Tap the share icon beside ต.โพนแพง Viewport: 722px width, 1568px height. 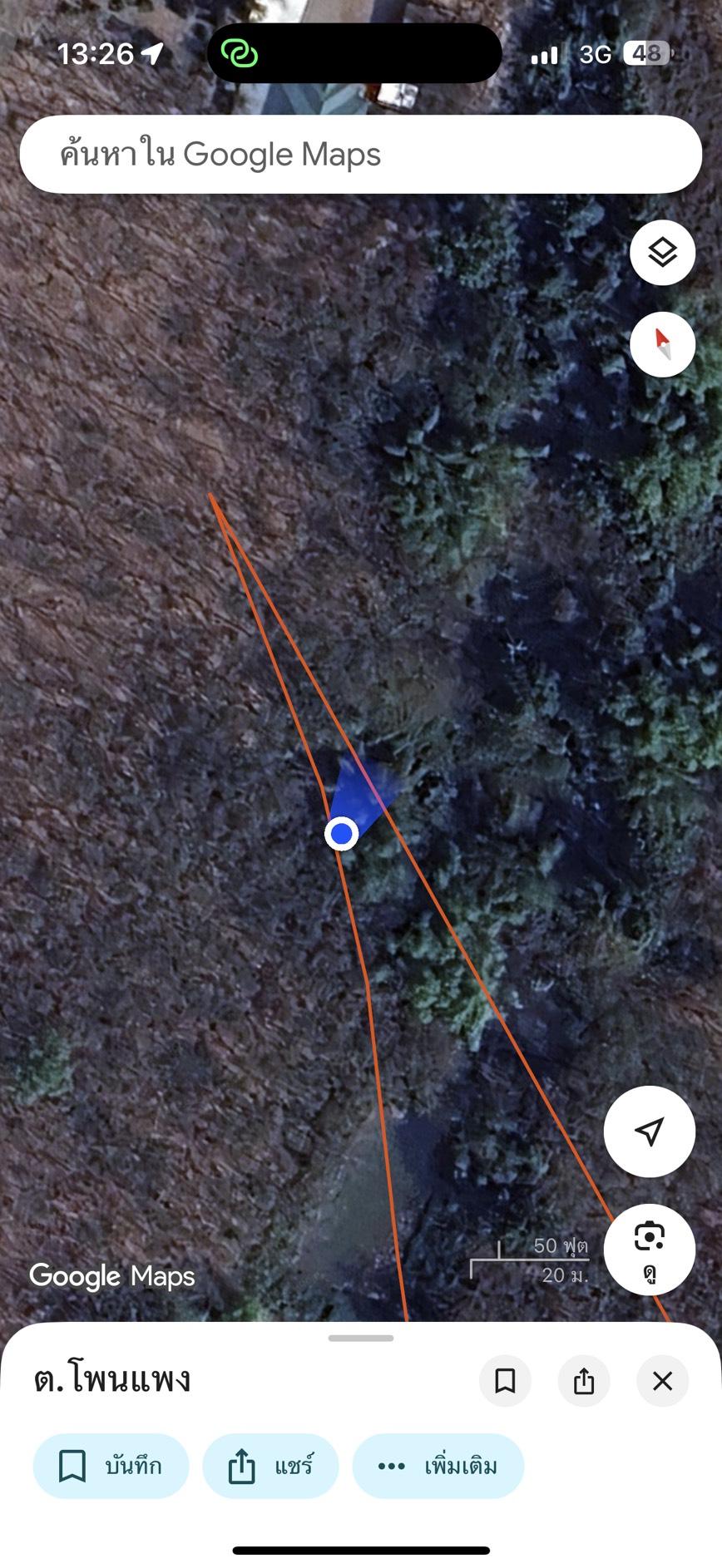pos(584,1381)
